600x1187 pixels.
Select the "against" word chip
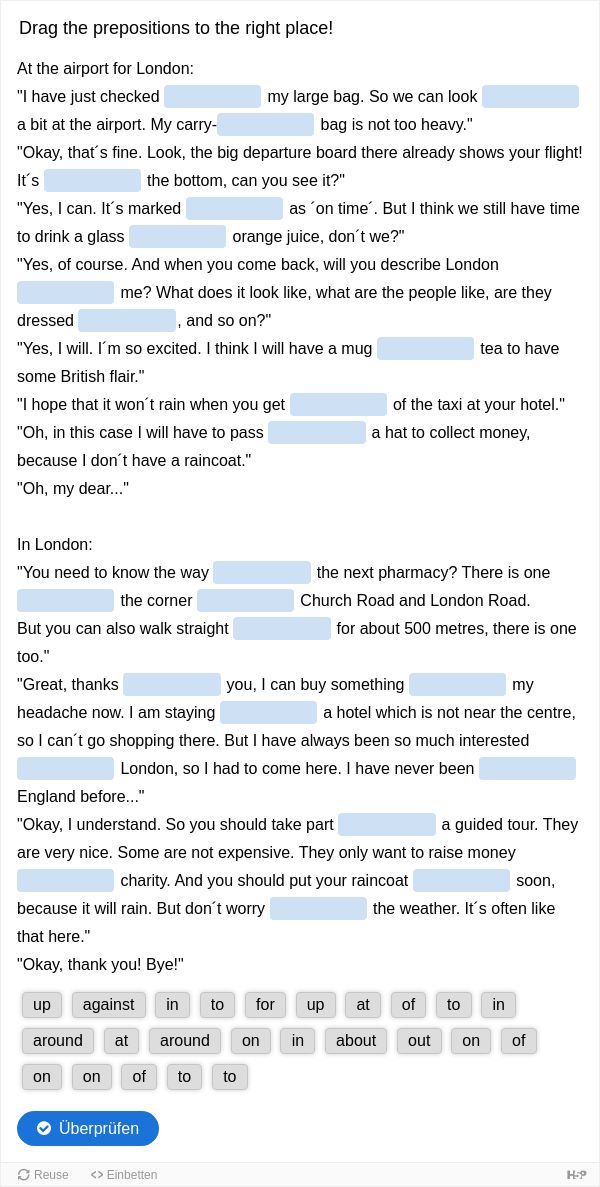[108, 1005]
